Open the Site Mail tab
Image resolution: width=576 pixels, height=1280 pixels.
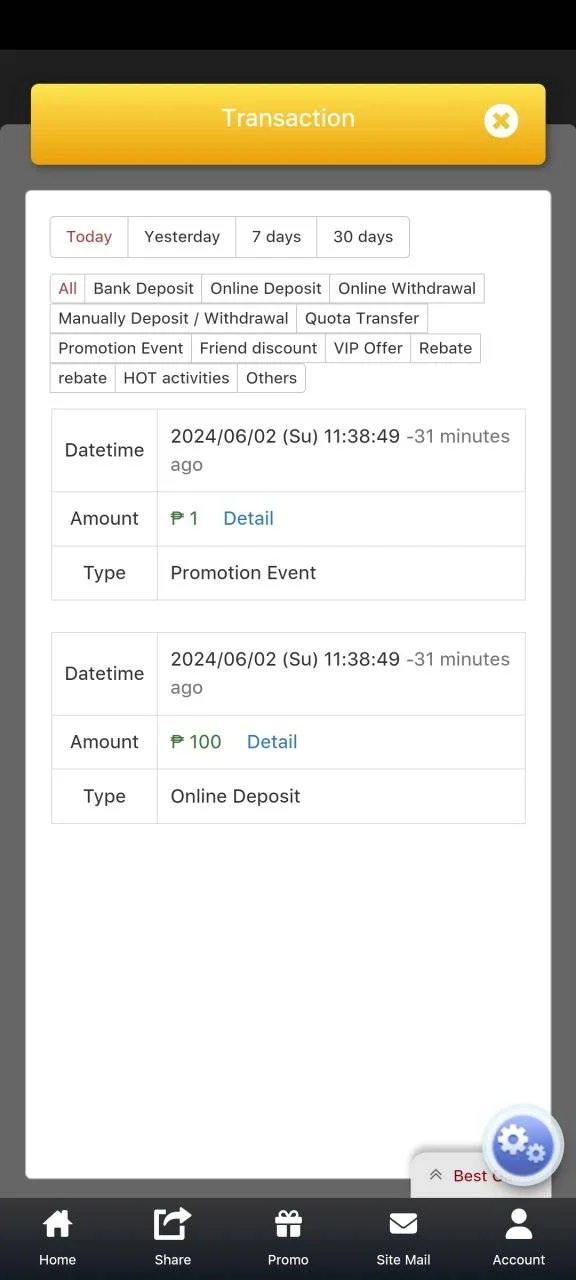[403, 1238]
